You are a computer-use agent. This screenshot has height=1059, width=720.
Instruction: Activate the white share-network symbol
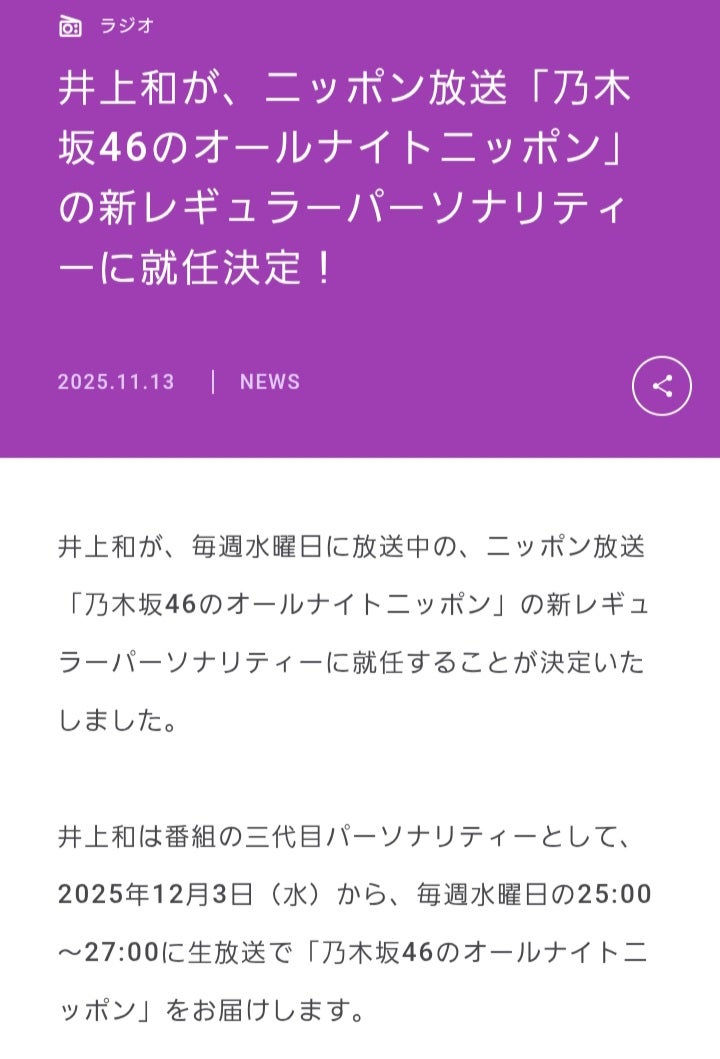click(x=661, y=384)
